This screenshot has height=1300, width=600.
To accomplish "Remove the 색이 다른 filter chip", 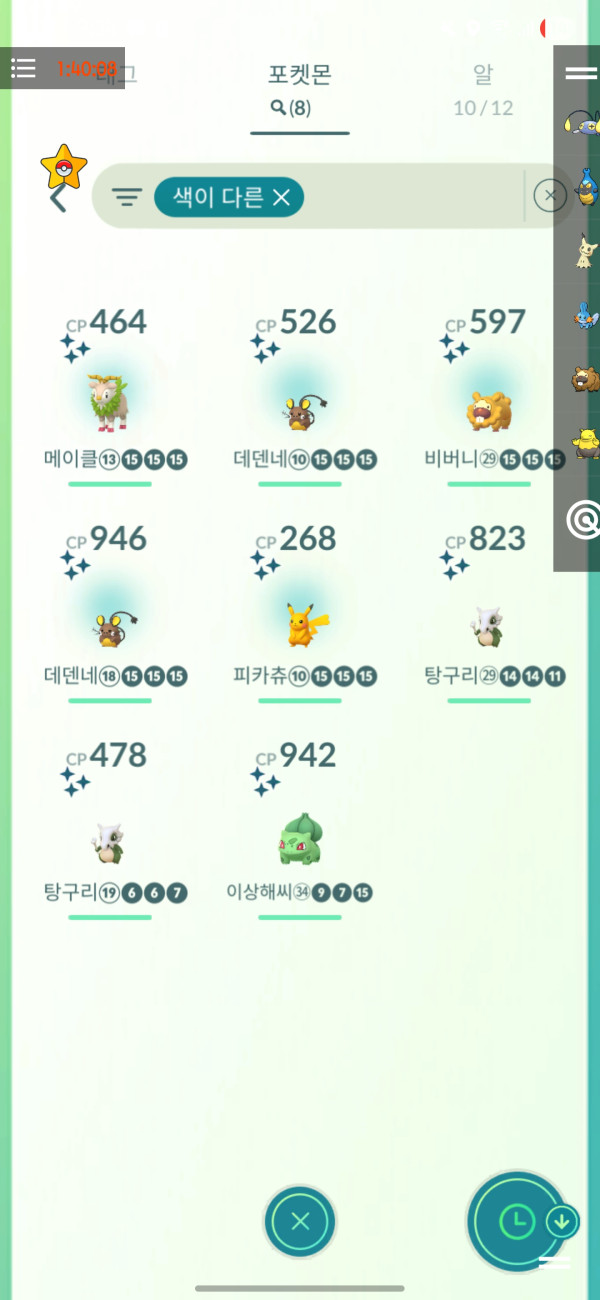I will (x=281, y=198).
